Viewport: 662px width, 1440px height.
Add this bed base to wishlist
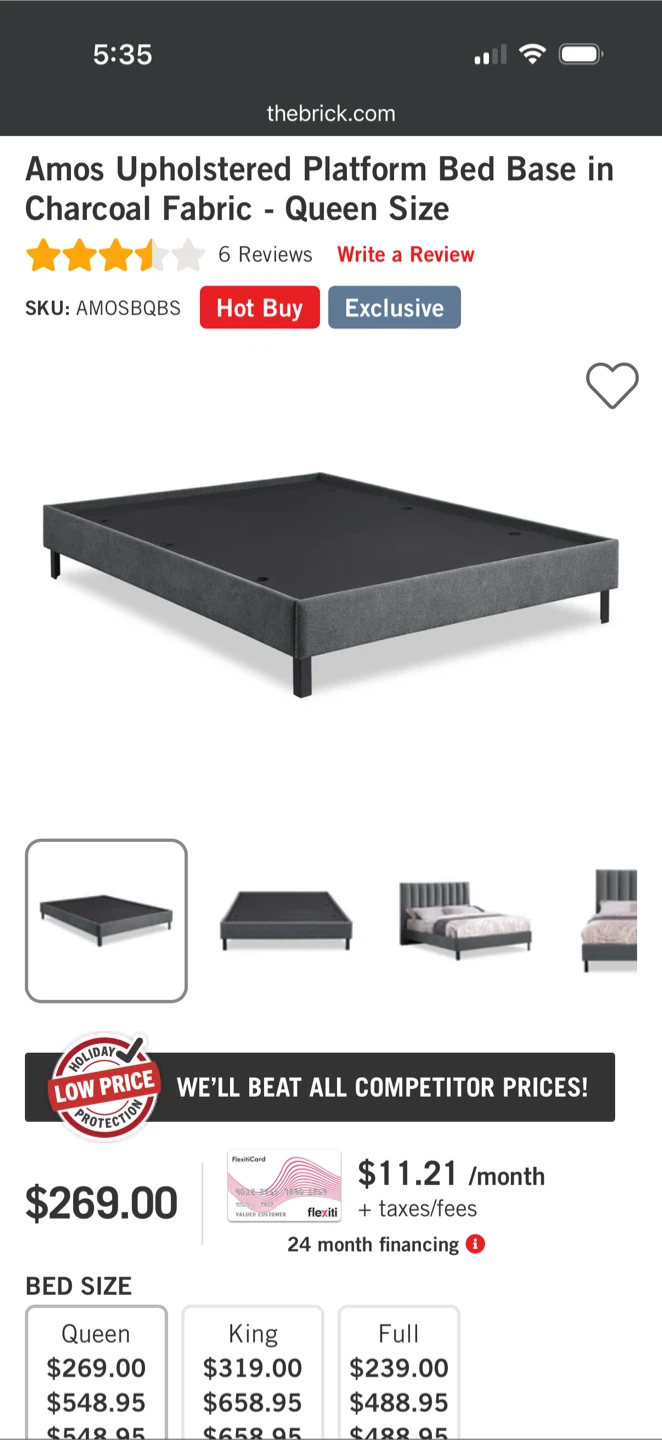point(612,385)
